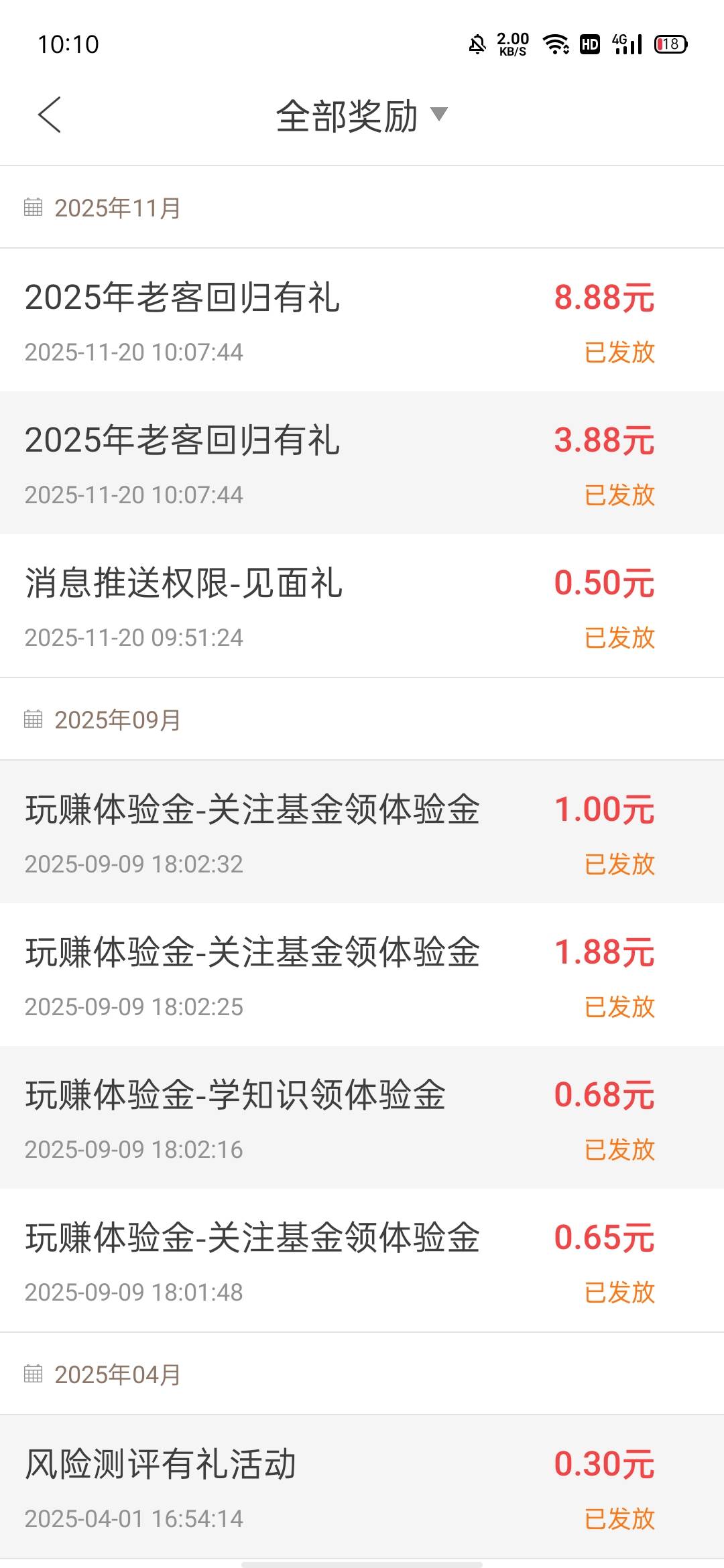The height and width of the screenshot is (1568, 724).
Task: Go back using the top-left arrow
Action: [50, 115]
